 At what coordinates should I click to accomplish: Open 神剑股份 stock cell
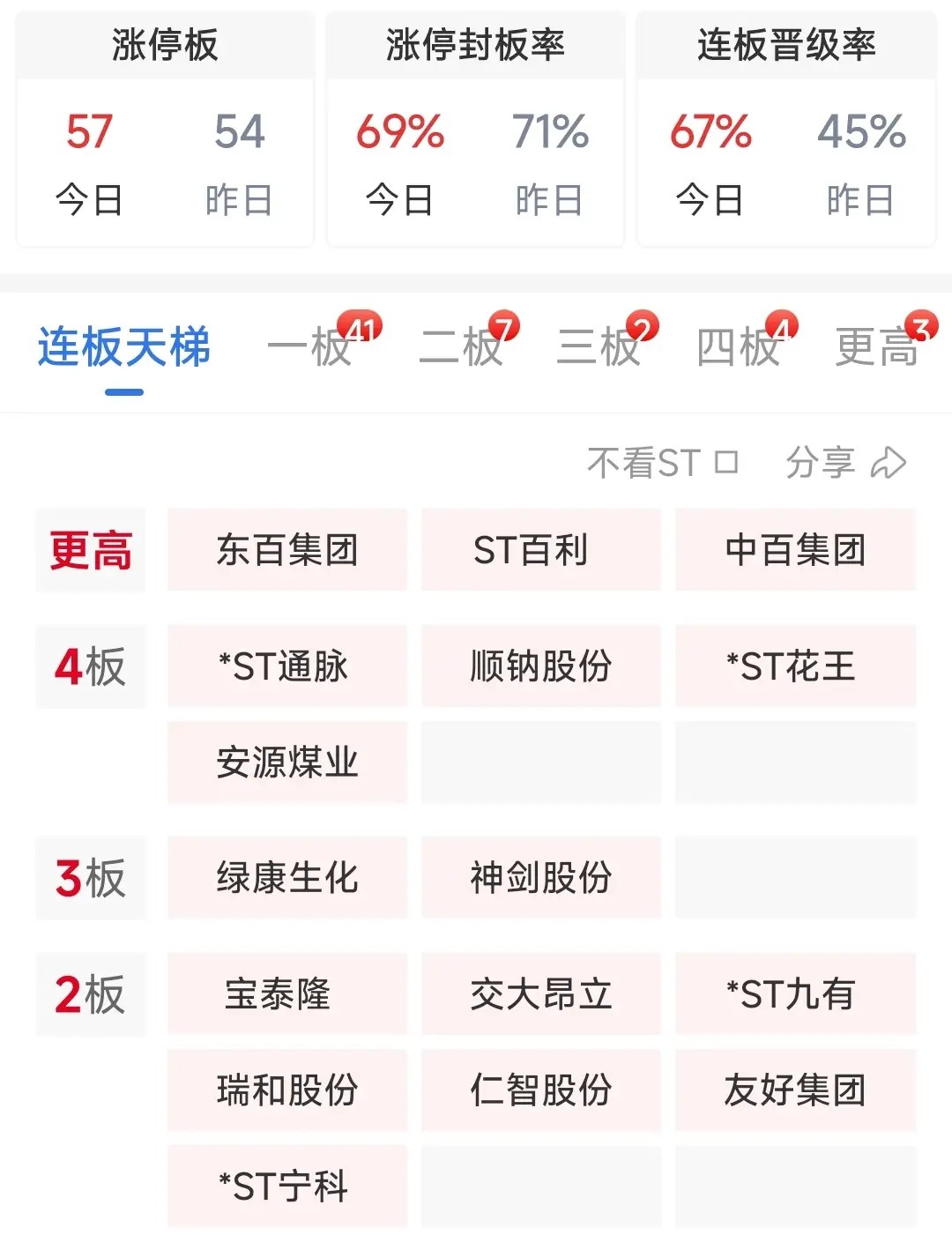pyautogui.click(x=540, y=878)
